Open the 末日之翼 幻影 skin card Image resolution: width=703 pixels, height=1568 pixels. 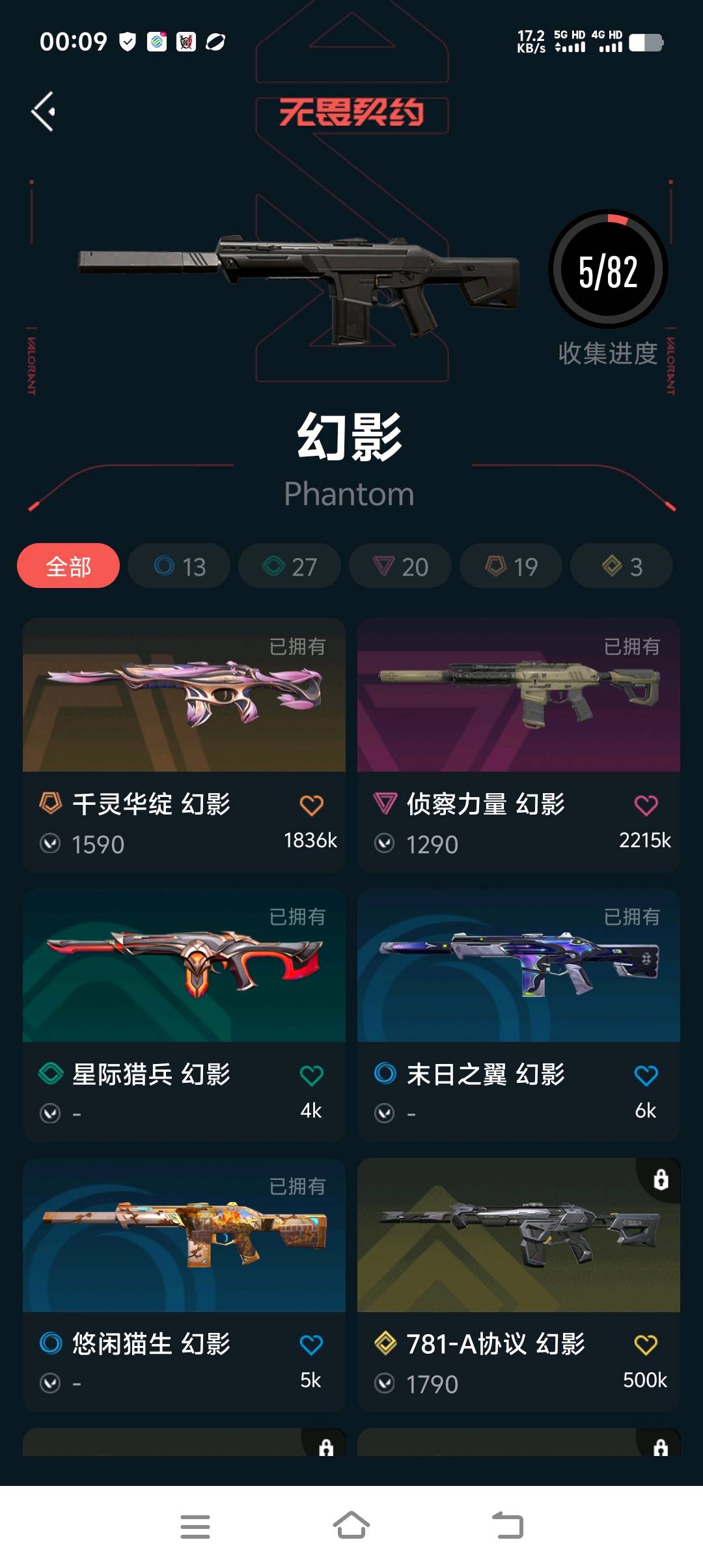pyautogui.click(x=518, y=966)
